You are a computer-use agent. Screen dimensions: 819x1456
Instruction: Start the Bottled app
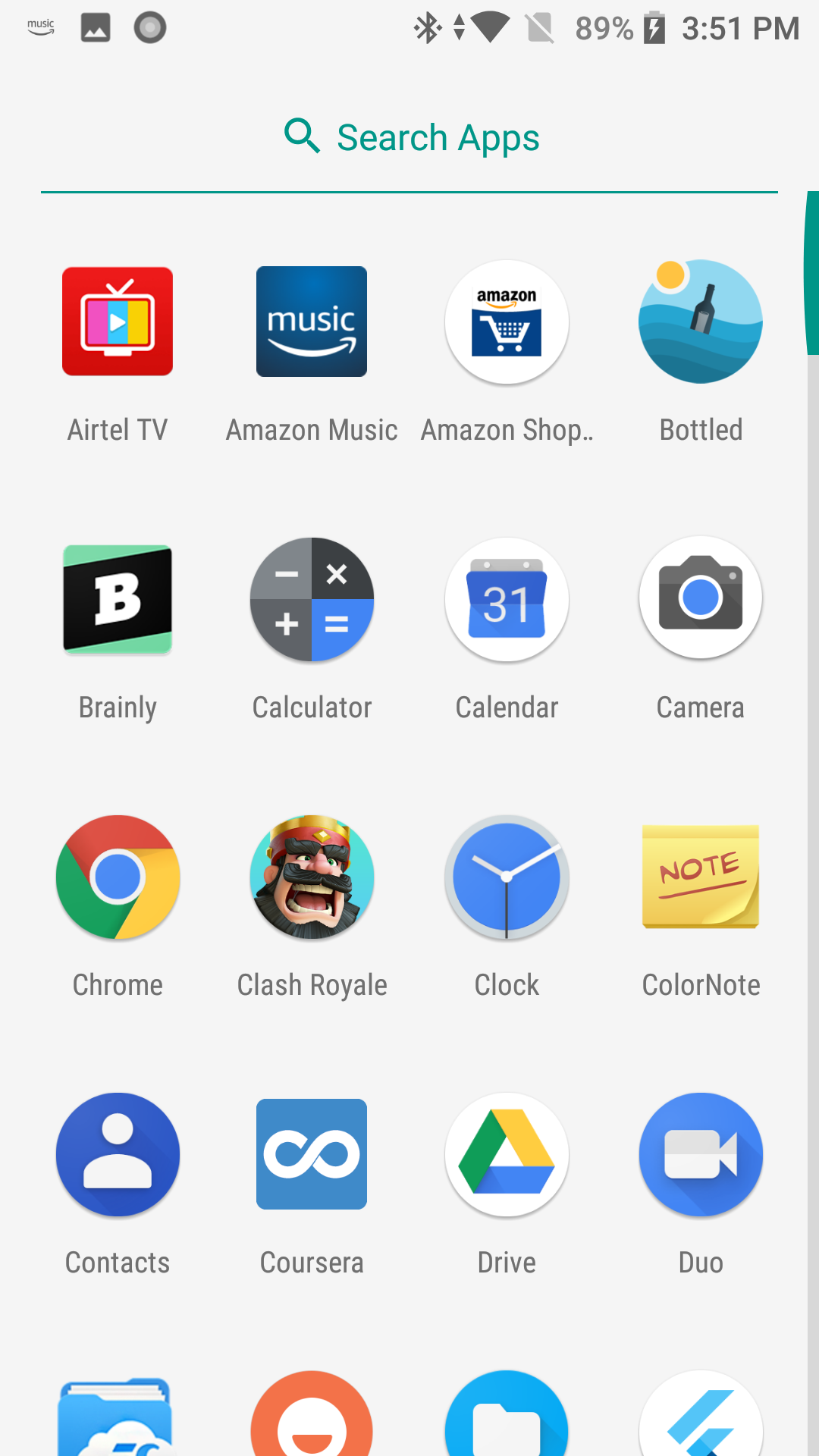pyautogui.click(x=700, y=321)
